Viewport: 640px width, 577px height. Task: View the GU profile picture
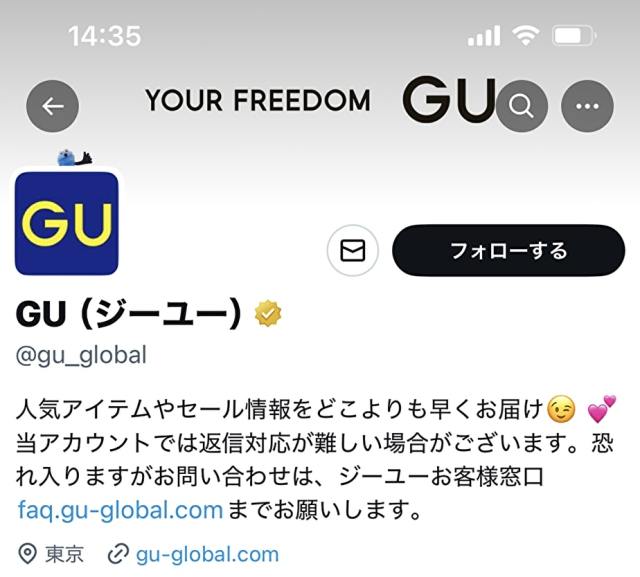click(x=67, y=224)
